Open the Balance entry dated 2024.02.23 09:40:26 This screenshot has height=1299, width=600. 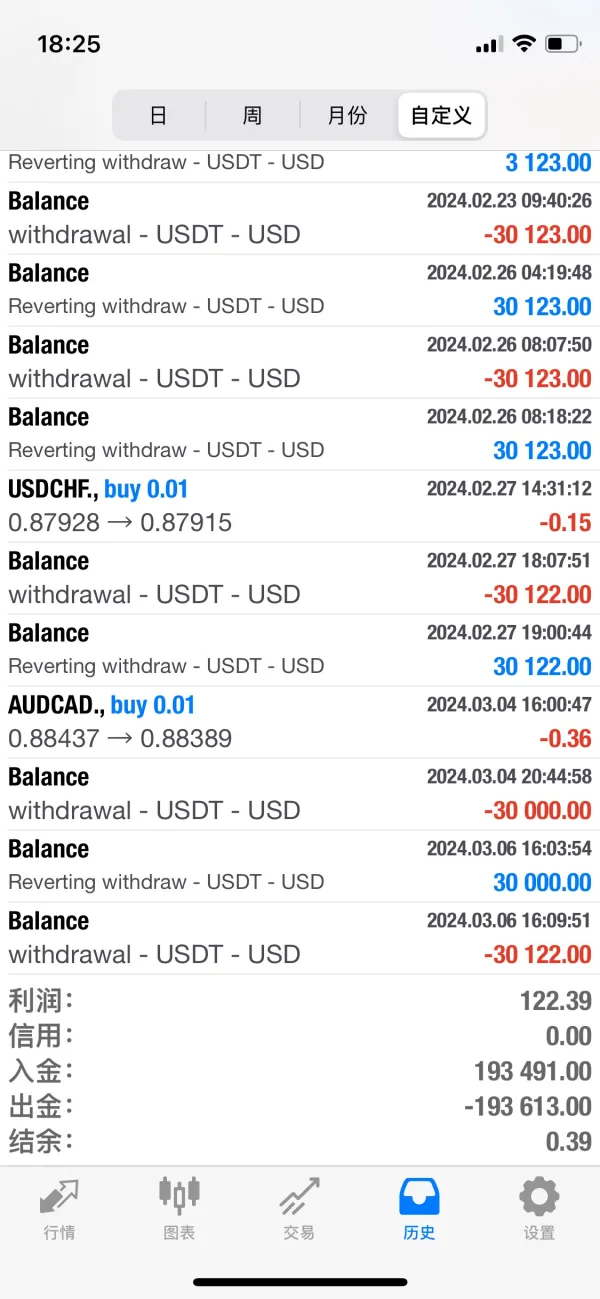click(x=300, y=218)
